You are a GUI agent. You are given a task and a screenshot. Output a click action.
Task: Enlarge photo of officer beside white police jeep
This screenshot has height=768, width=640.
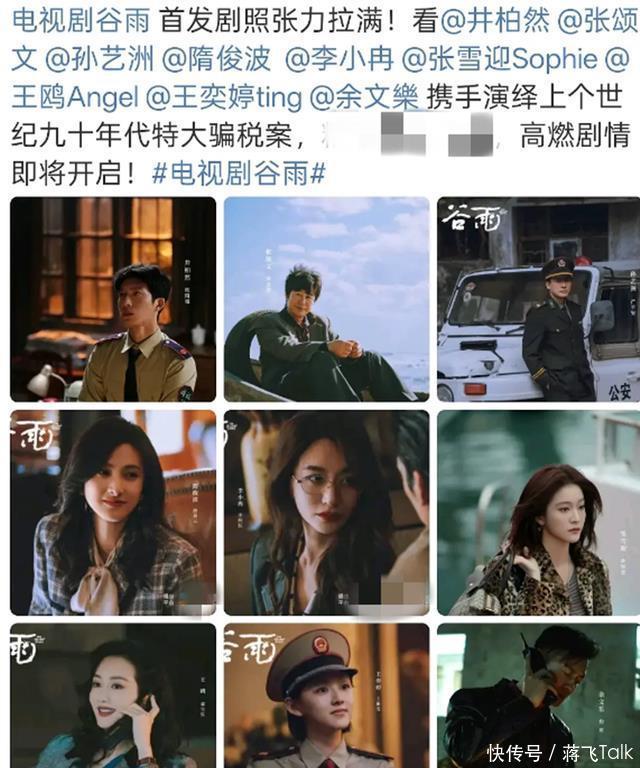click(537, 299)
